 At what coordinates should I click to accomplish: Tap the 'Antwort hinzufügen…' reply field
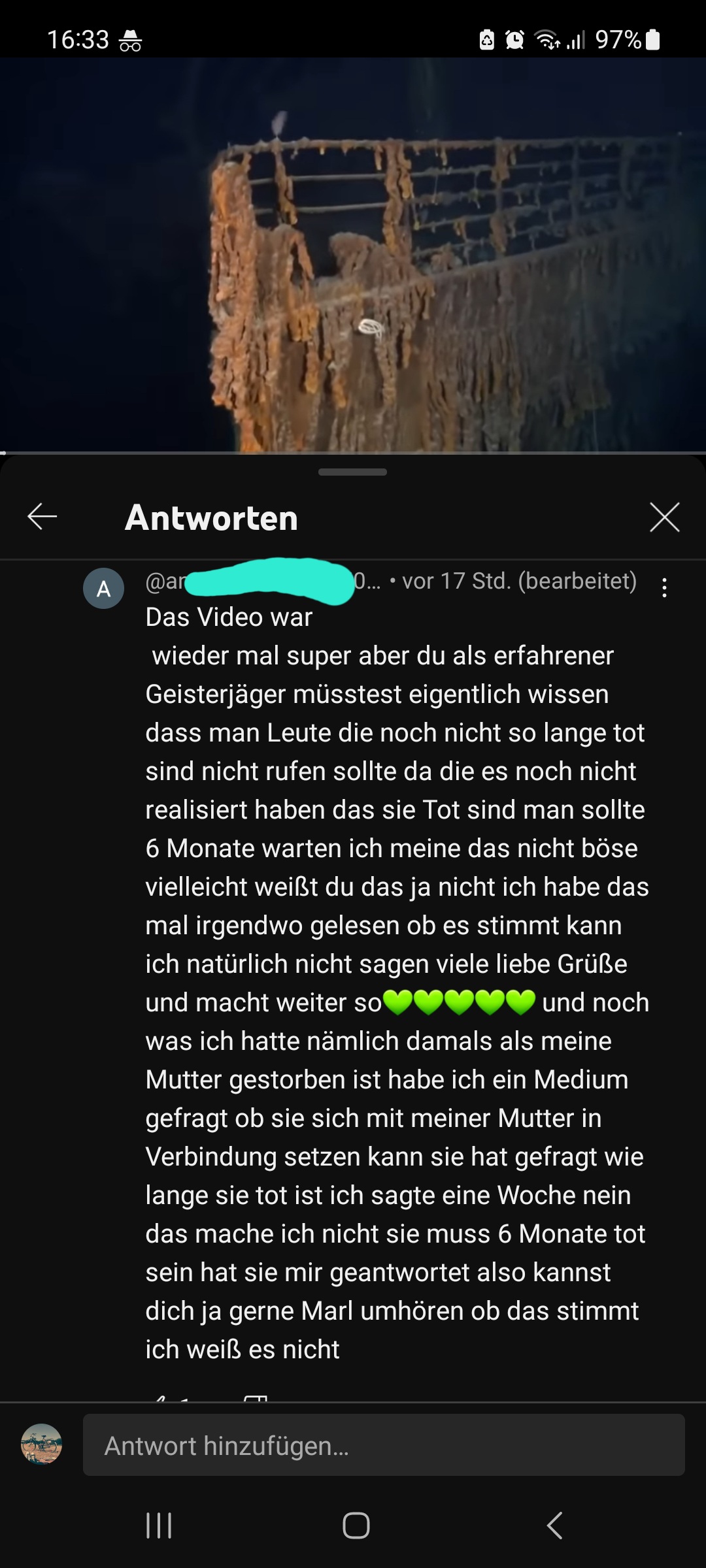384,1445
